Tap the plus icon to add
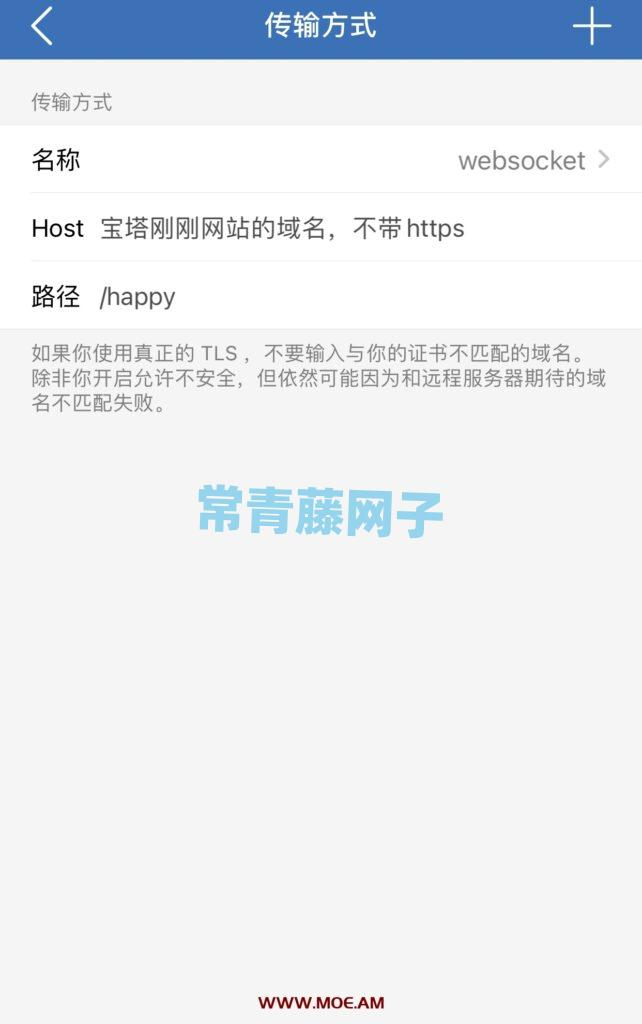642x1024 pixels. click(591, 27)
